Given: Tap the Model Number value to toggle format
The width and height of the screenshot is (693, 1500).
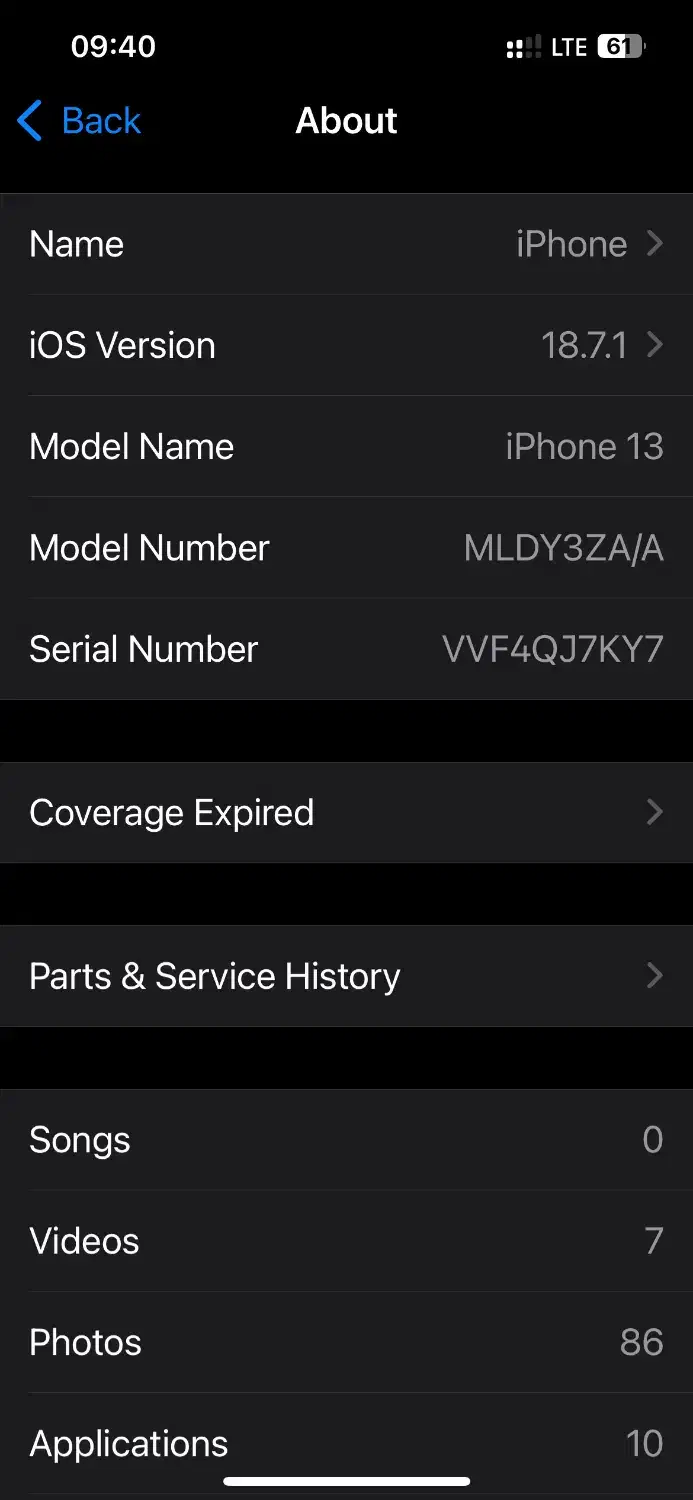Looking at the screenshot, I should (563, 548).
